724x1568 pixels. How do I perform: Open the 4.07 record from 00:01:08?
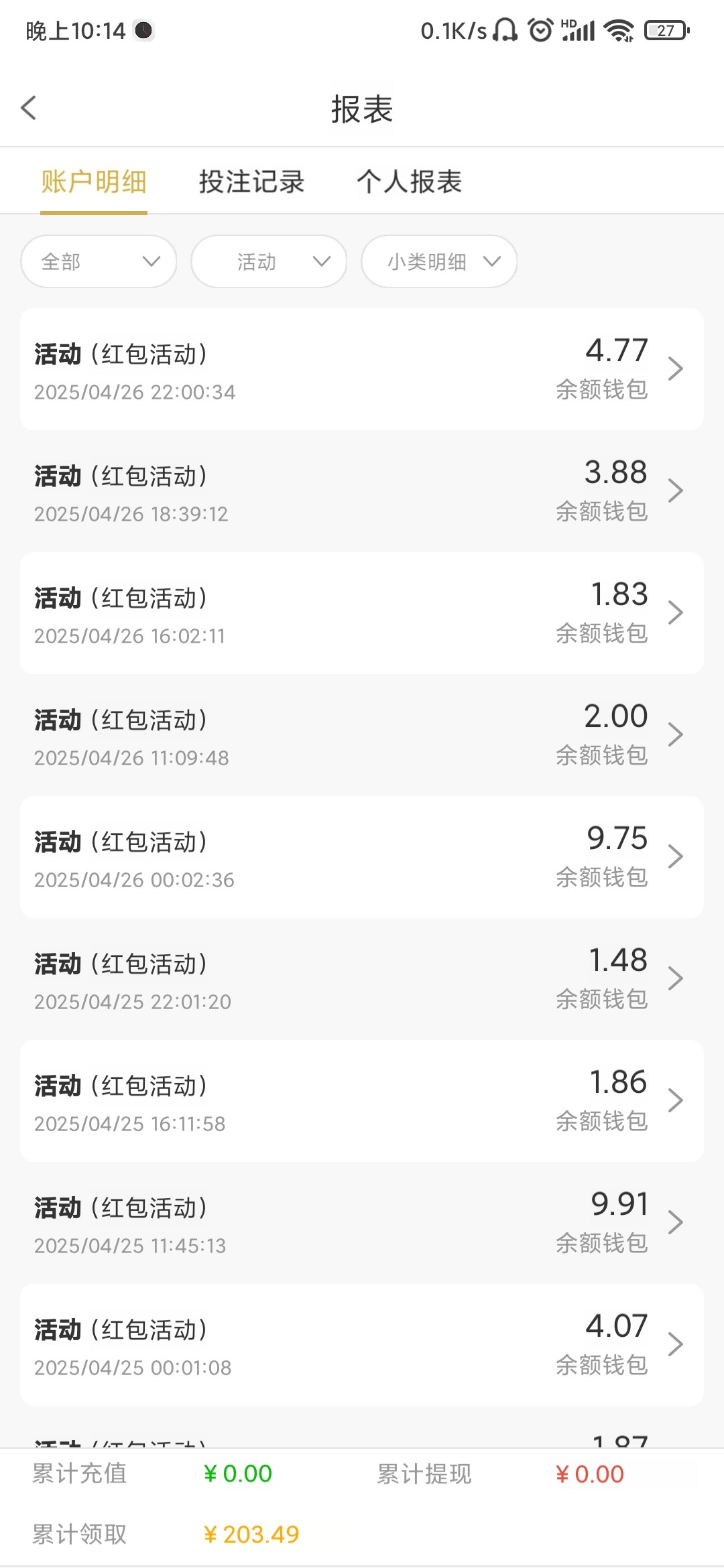(362, 1345)
